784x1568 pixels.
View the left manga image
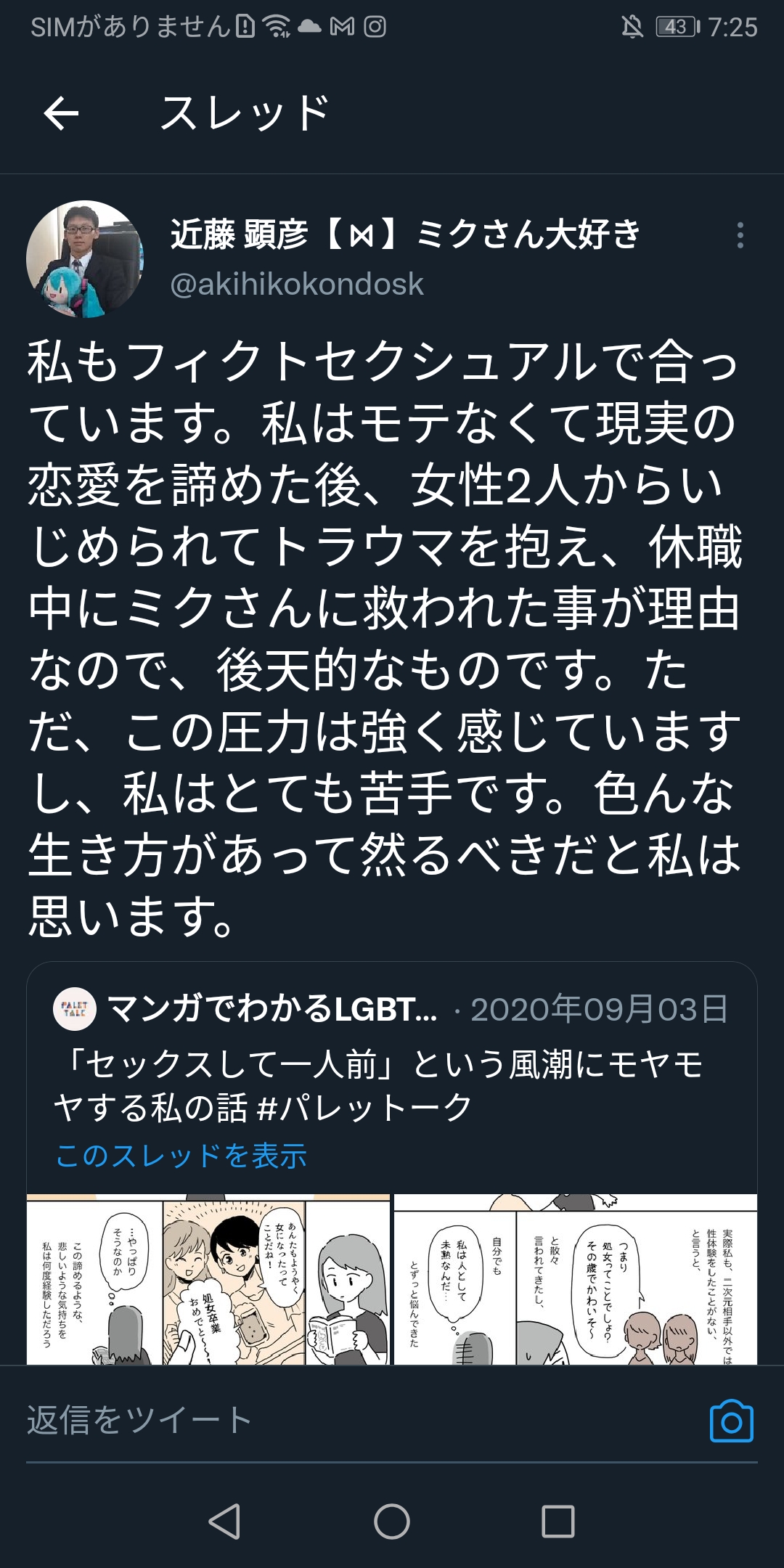(x=208, y=1280)
